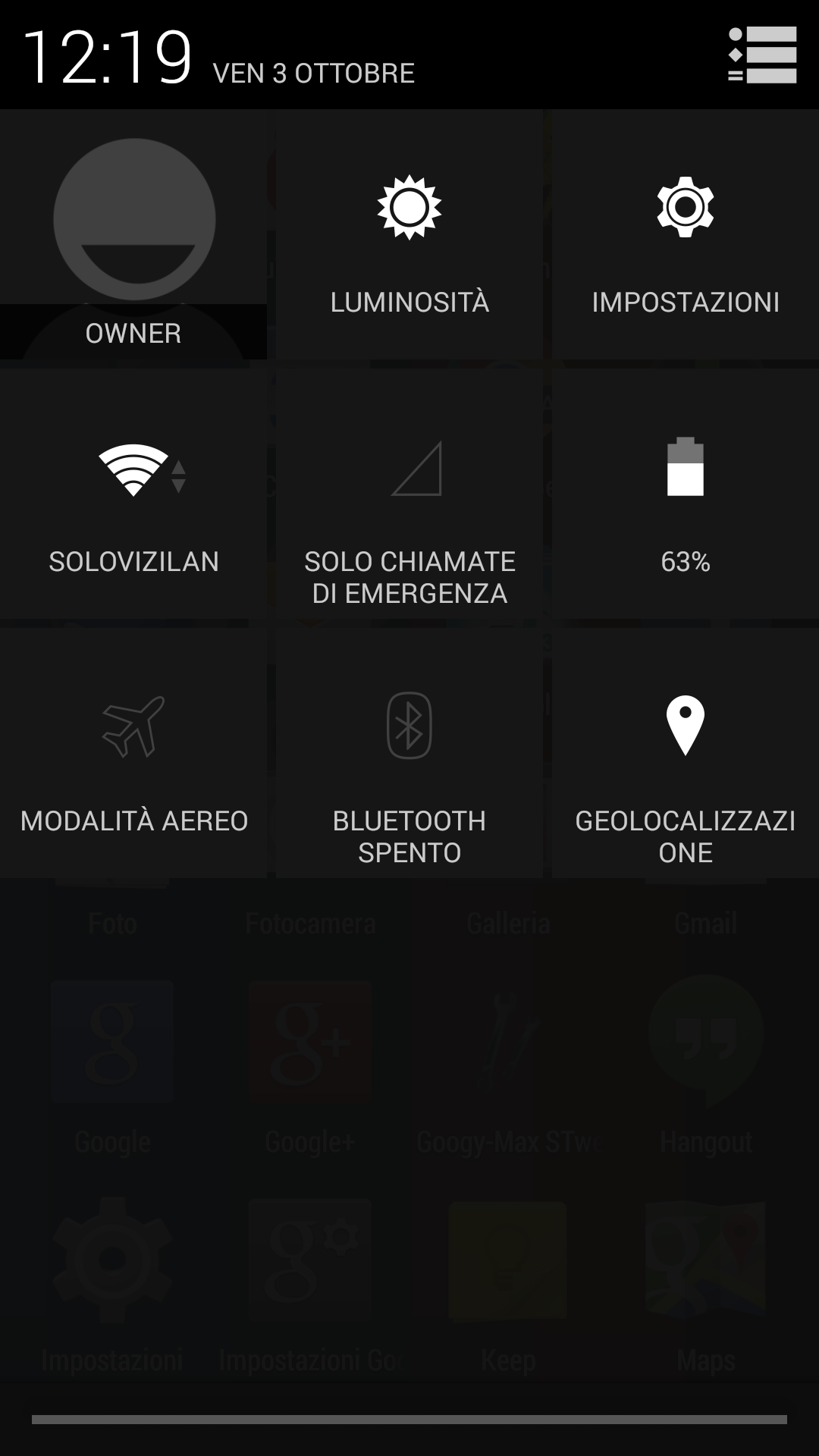Viewport: 819px width, 1456px height.
Task: Open Impostazioni from quick settings
Action: pyautogui.click(x=686, y=234)
